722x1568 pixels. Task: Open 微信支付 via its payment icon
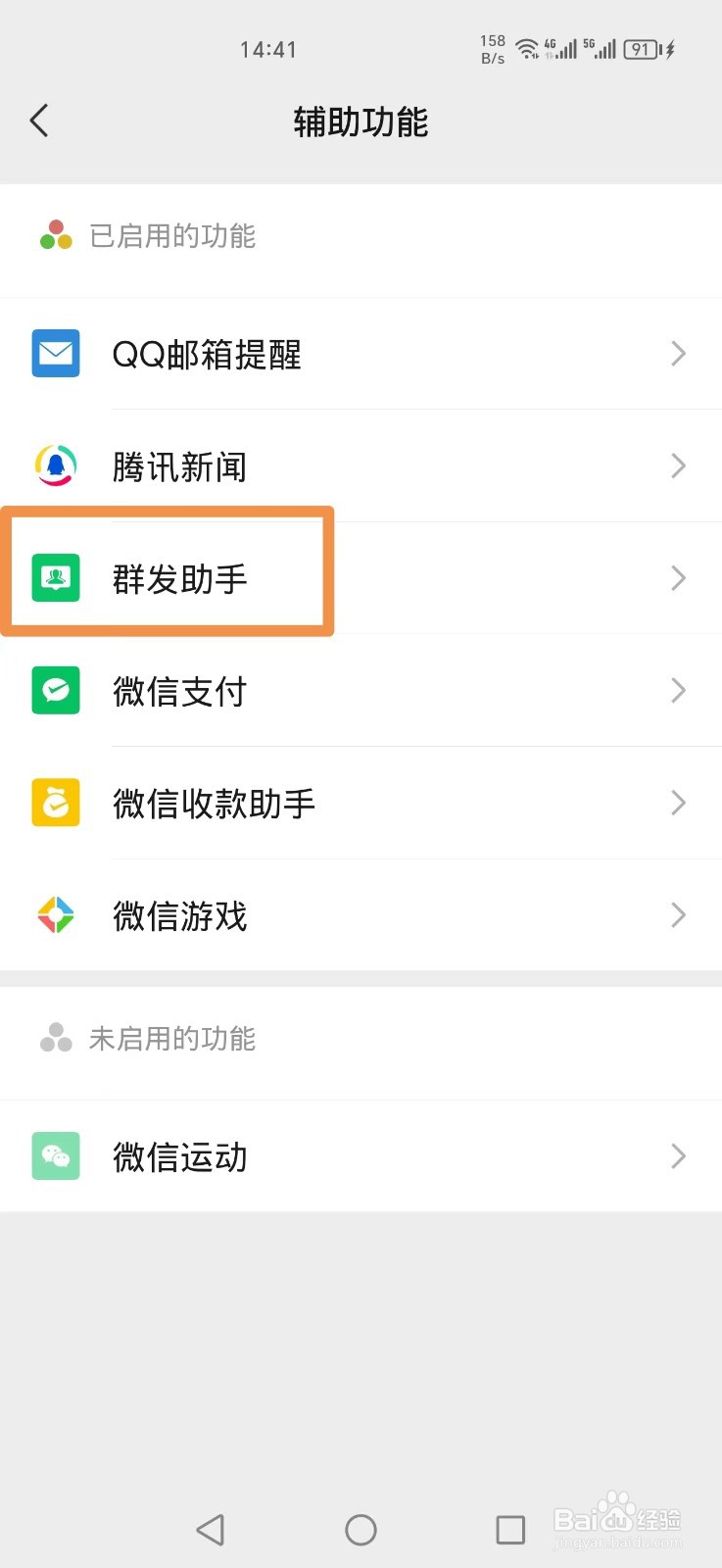(x=55, y=690)
